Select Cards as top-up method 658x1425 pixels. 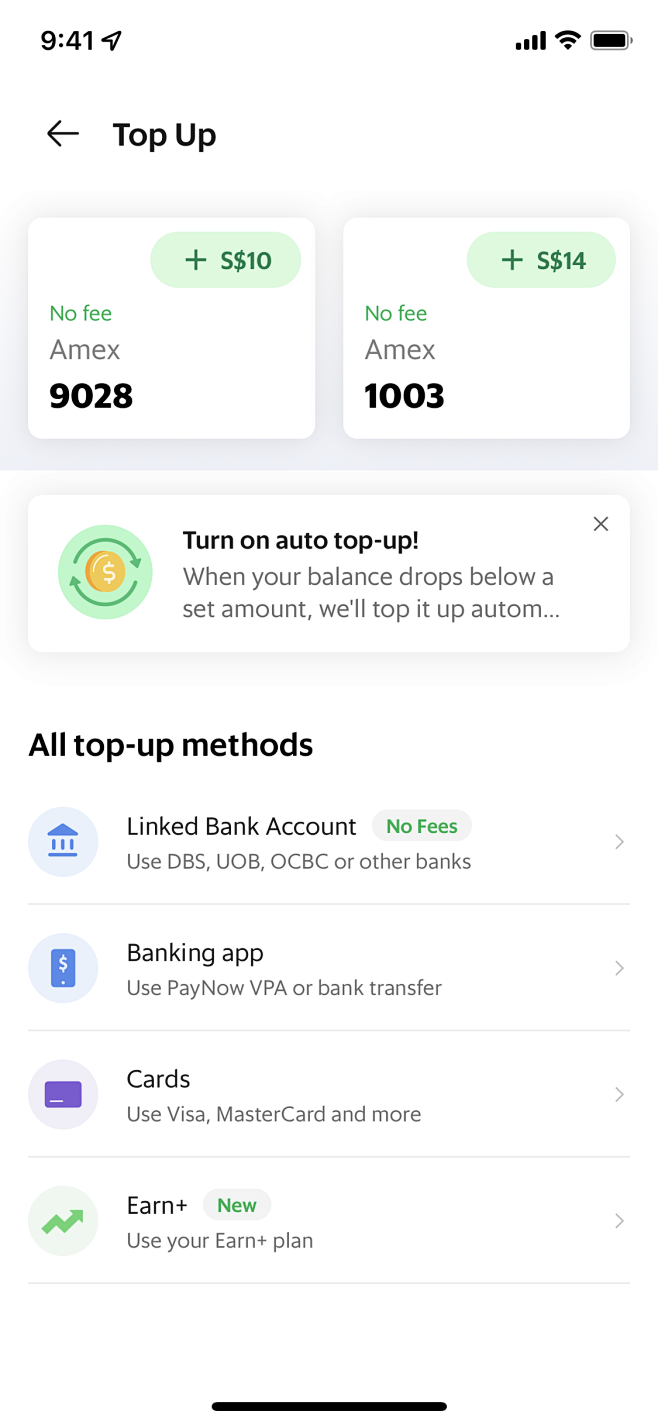pos(328,1094)
